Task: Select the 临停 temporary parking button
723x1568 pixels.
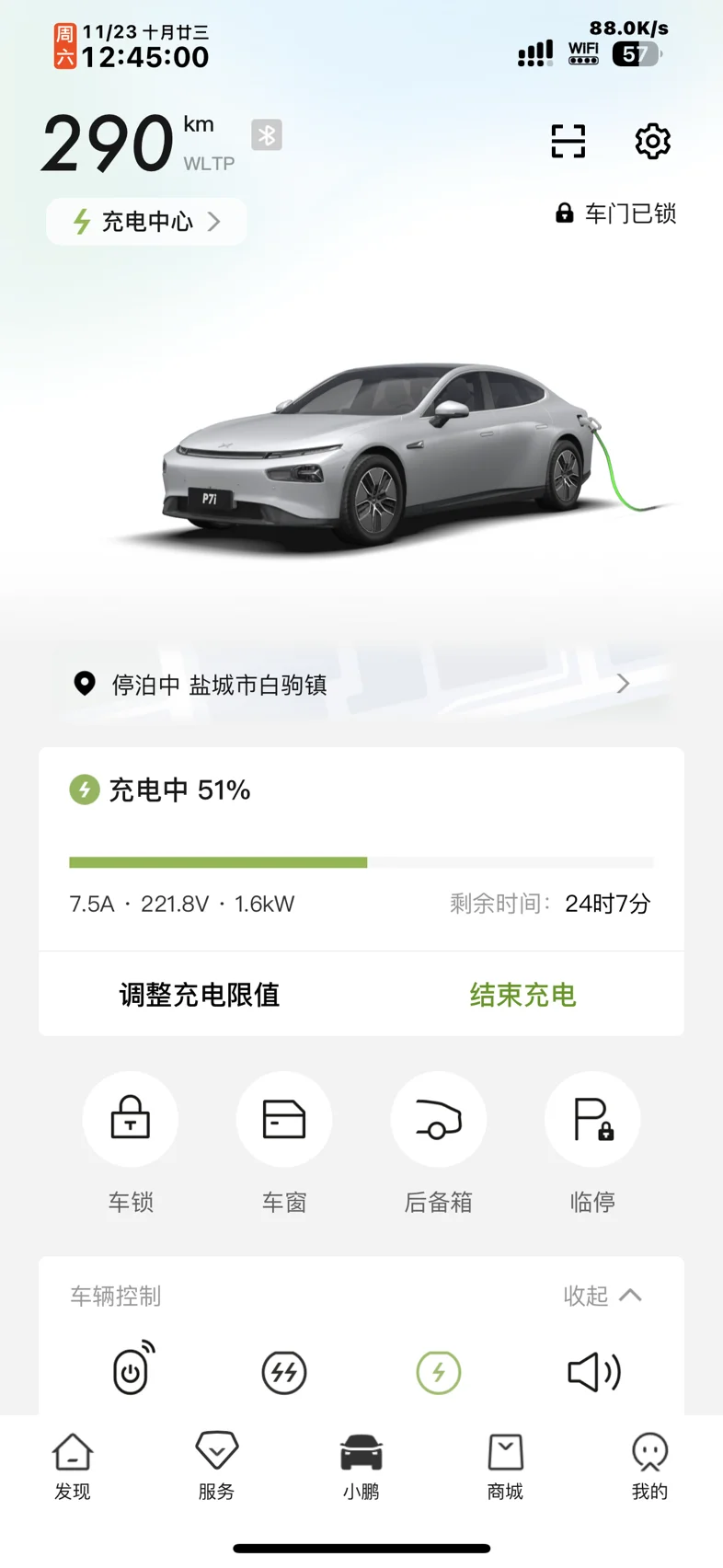Action: pyautogui.click(x=592, y=1120)
